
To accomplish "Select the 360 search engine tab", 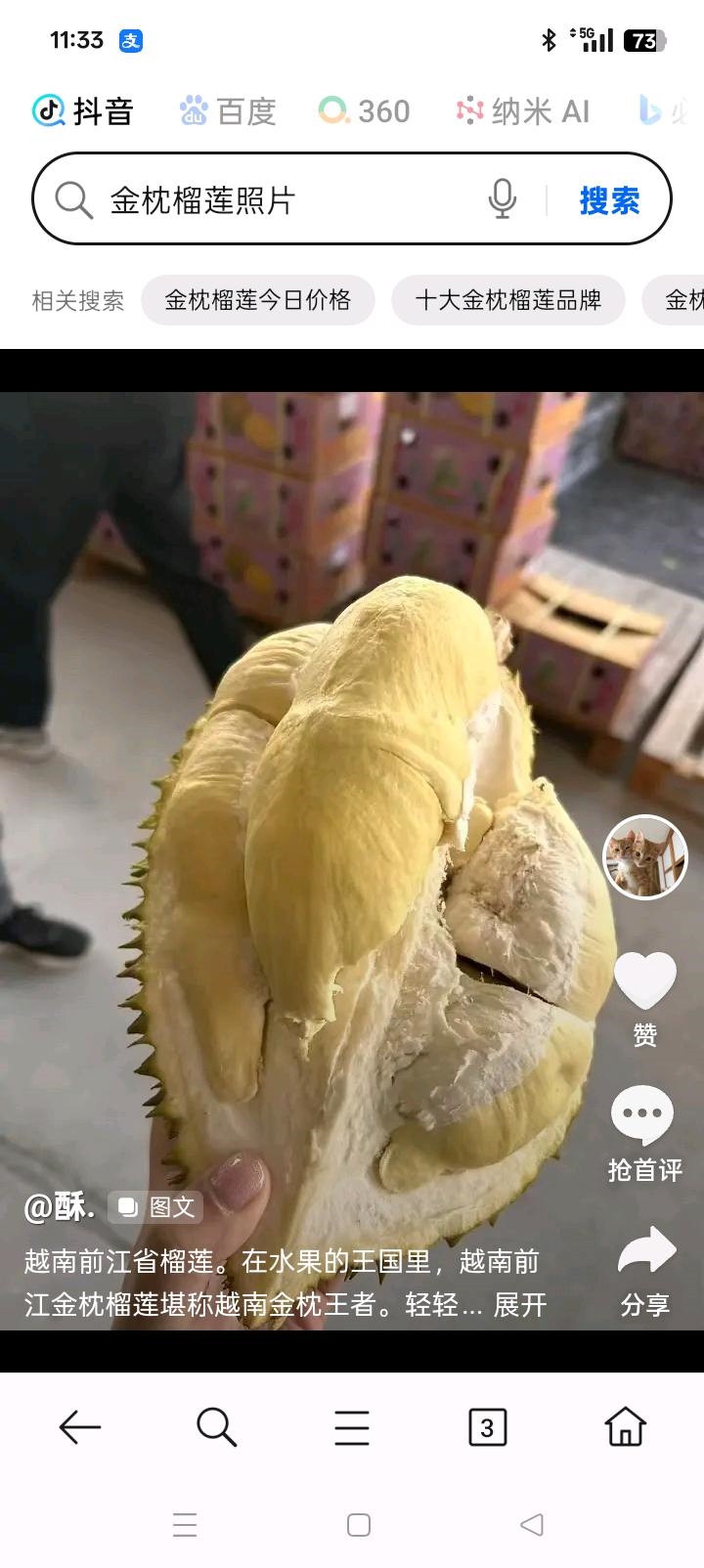I will click(365, 111).
